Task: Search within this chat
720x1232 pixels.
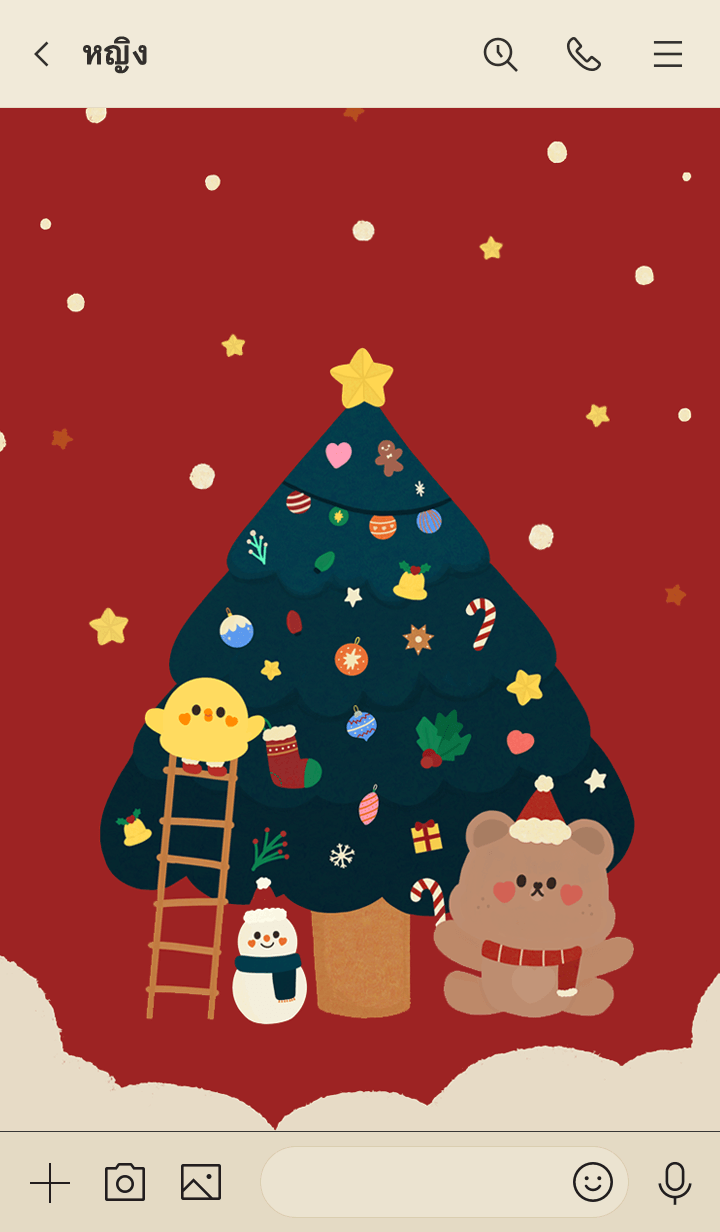Action: pos(500,54)
